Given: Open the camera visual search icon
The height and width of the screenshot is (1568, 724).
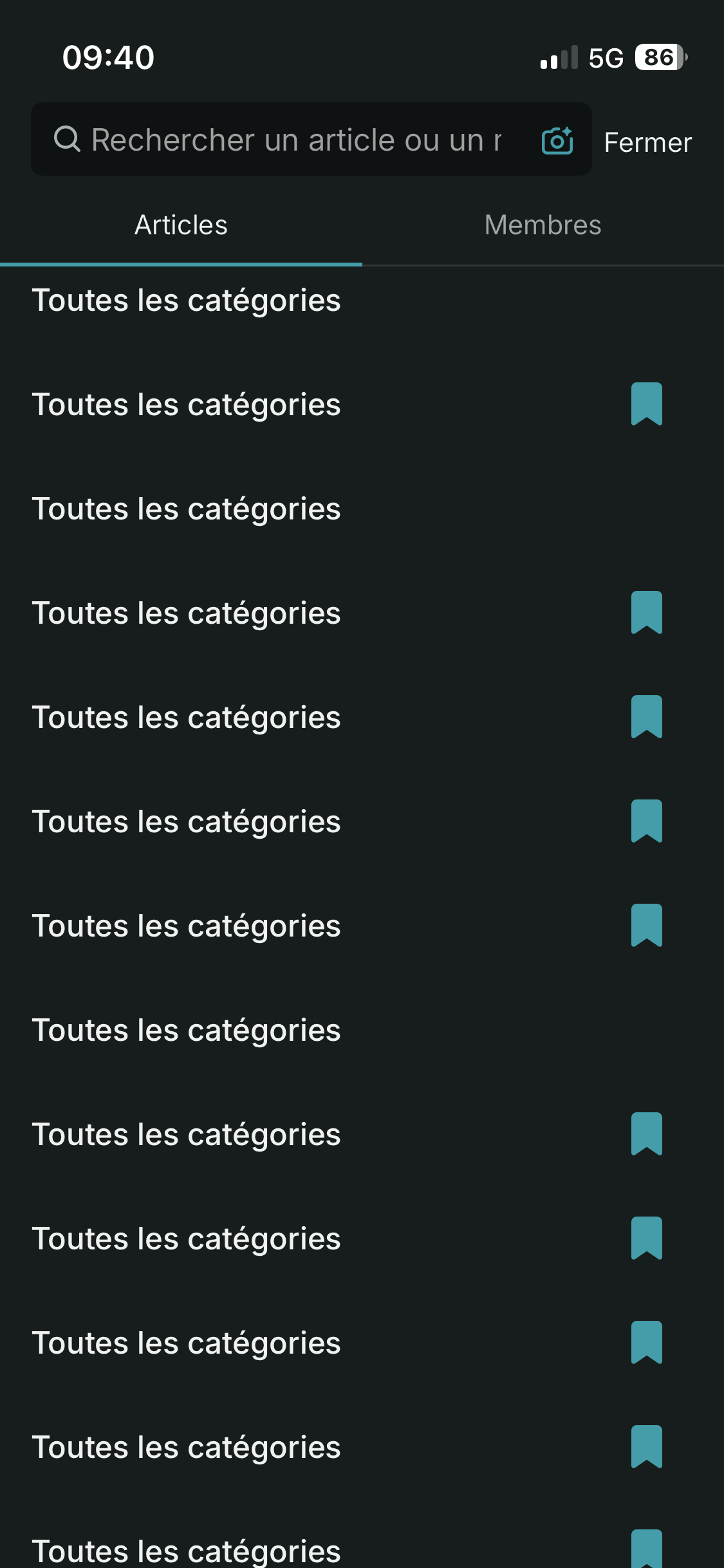Looking at the screenshot, I should (x=557, y=140).
